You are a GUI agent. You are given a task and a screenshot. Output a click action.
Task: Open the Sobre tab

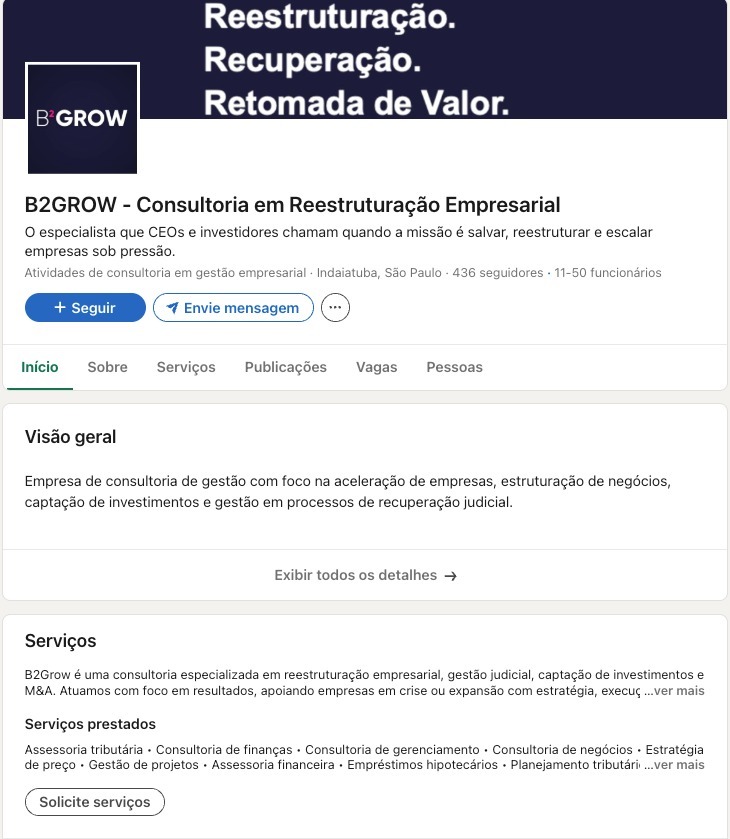coord(107,367)
